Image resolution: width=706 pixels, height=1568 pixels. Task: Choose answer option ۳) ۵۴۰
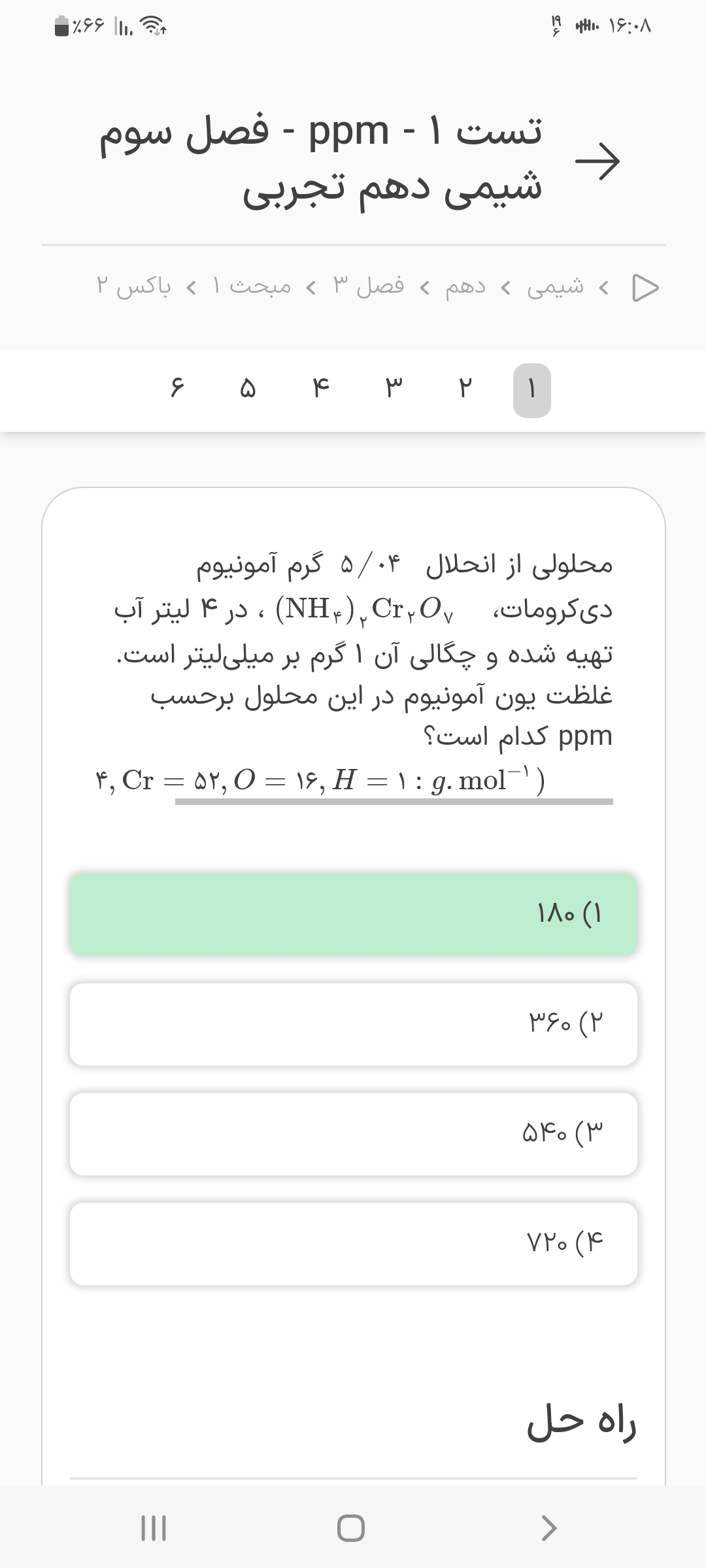pyautogui.click(x=353, y=1134)
